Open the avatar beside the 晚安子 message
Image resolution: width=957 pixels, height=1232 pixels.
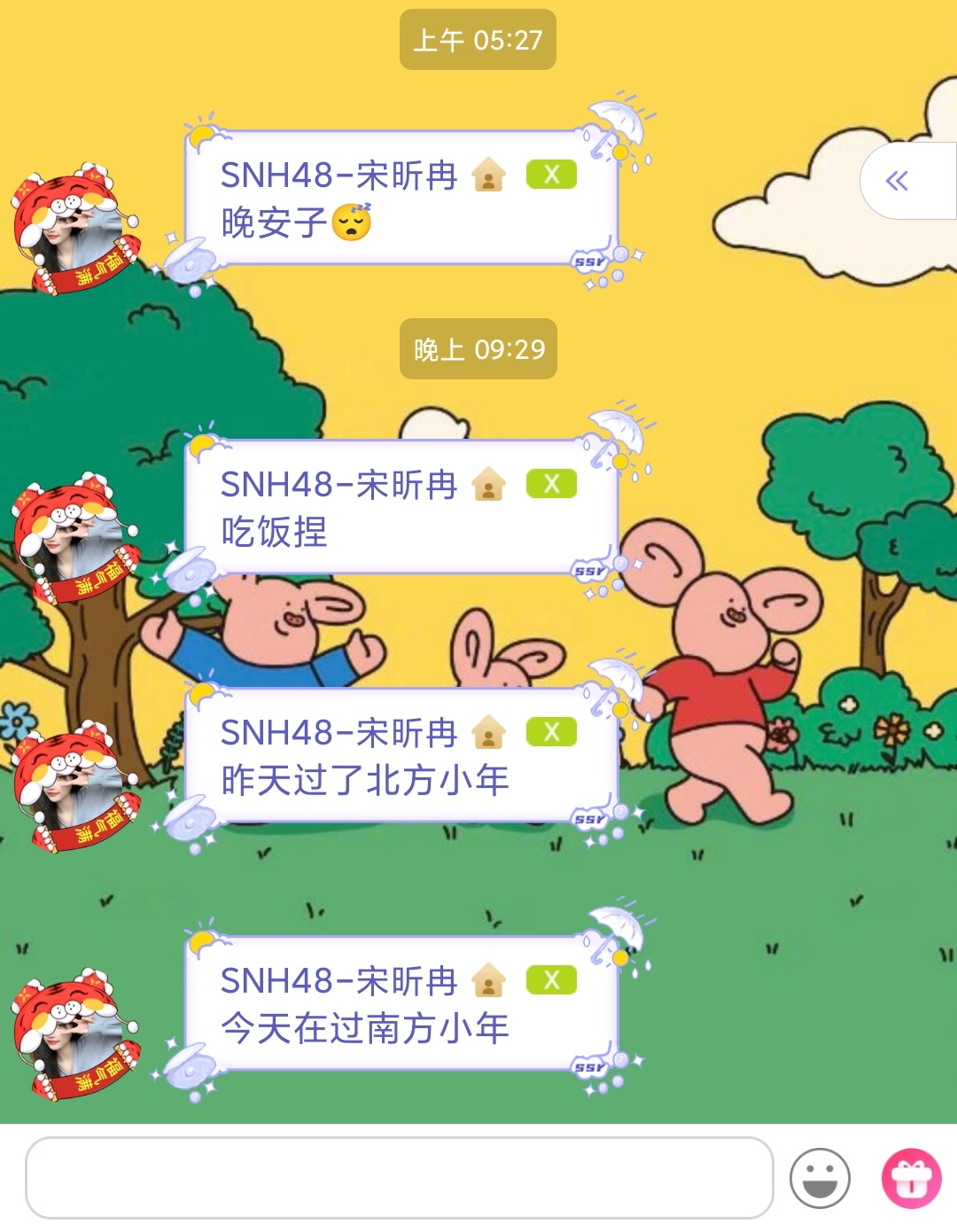click(x=74, y=229)
